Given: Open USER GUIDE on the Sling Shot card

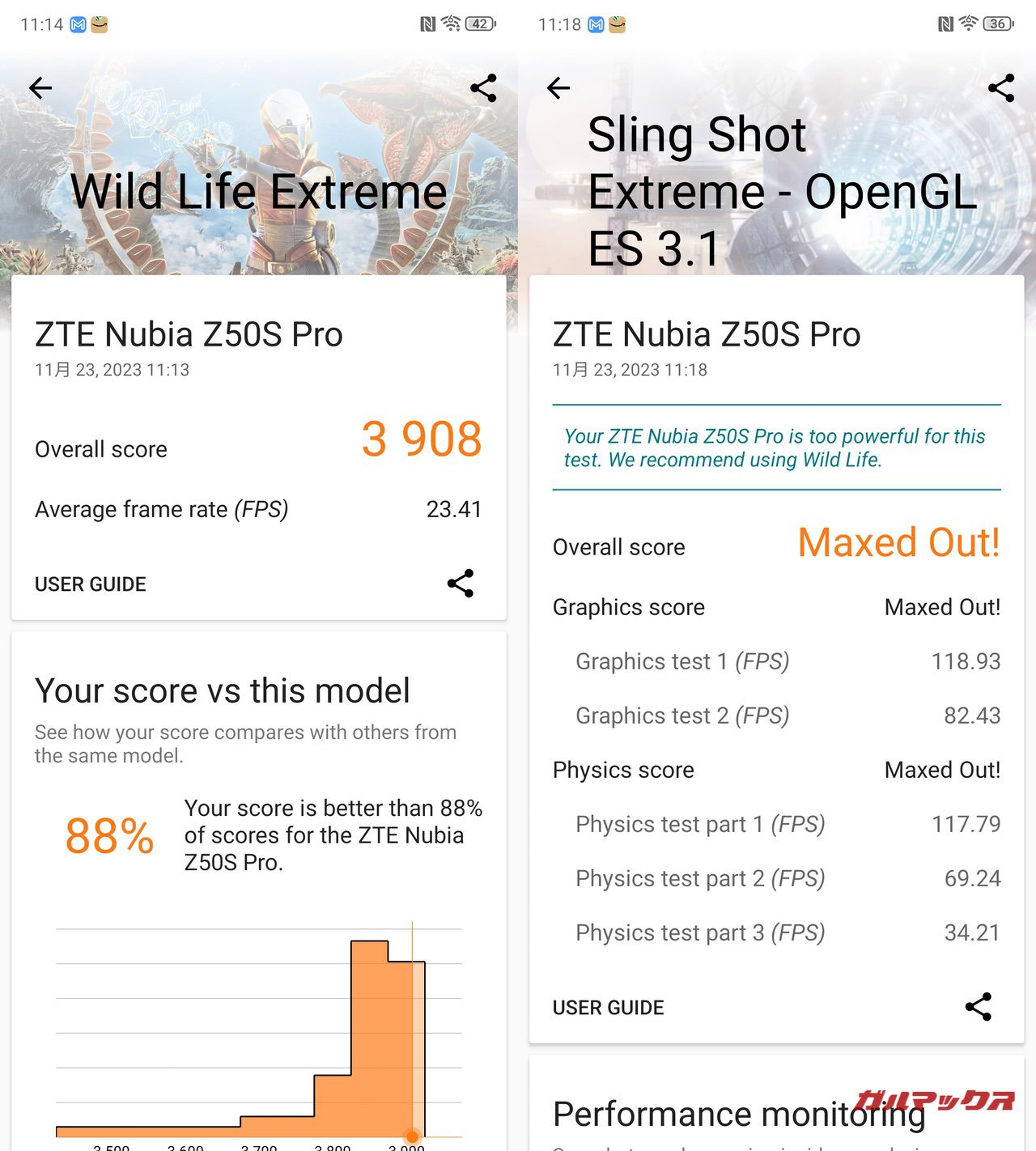Looking at the screenshot, I should (x=609, y=1008).
